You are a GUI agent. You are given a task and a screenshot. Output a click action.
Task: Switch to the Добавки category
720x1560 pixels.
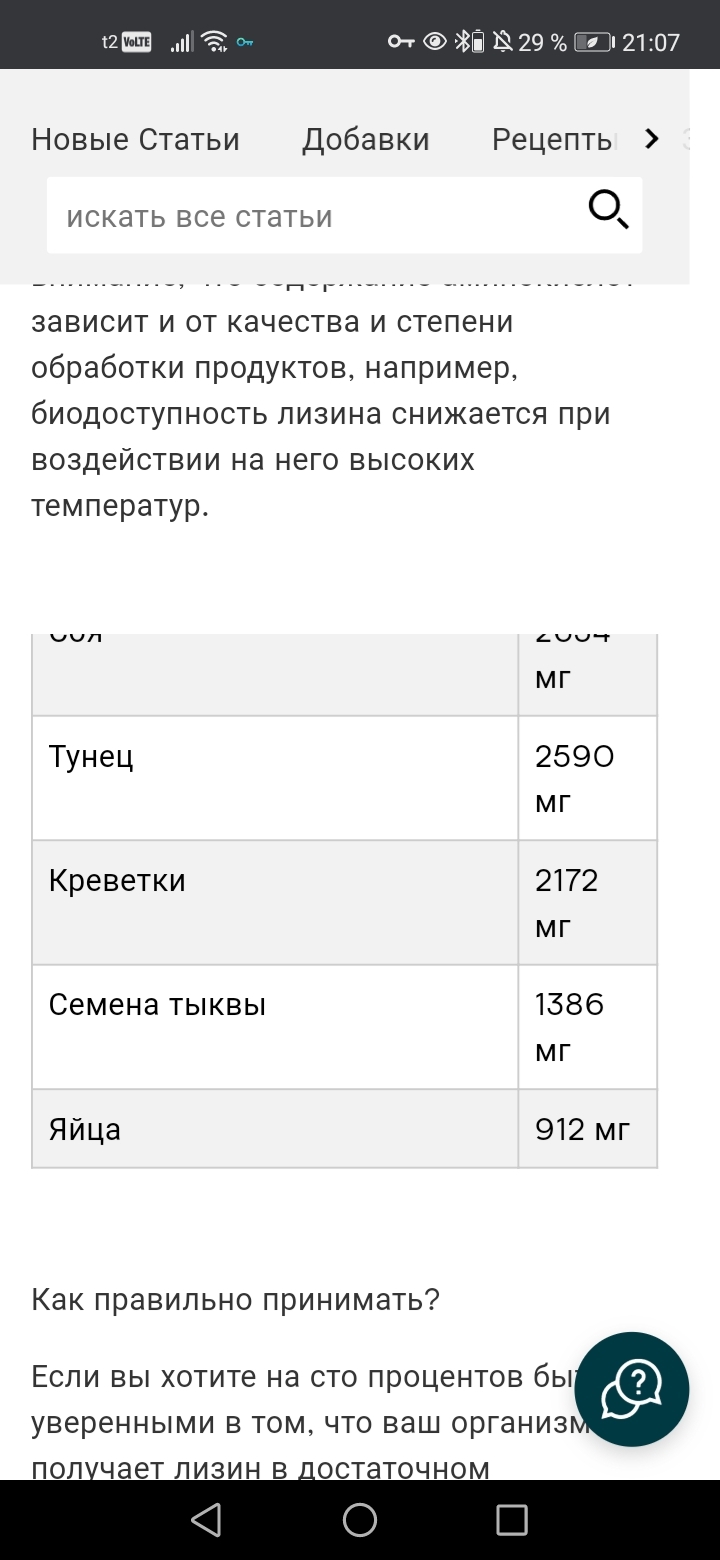coord(366,140)
